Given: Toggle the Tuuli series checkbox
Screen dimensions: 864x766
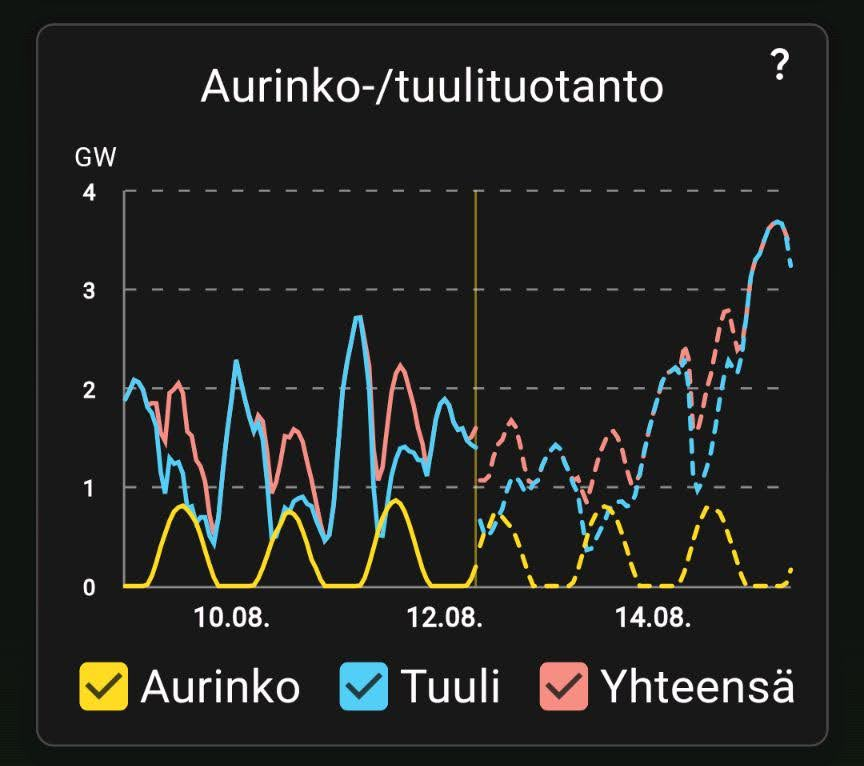Looking at the screenshot, I should click(x=364, y=686).
